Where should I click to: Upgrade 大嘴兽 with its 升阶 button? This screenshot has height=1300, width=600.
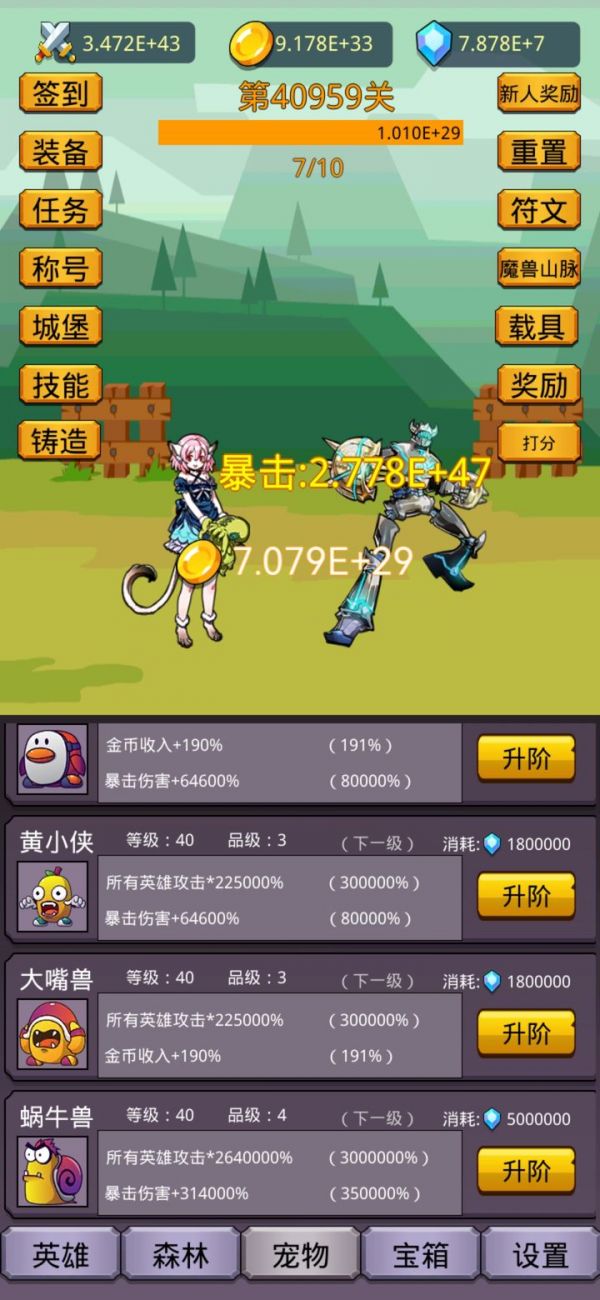[x=526, y=1033]
